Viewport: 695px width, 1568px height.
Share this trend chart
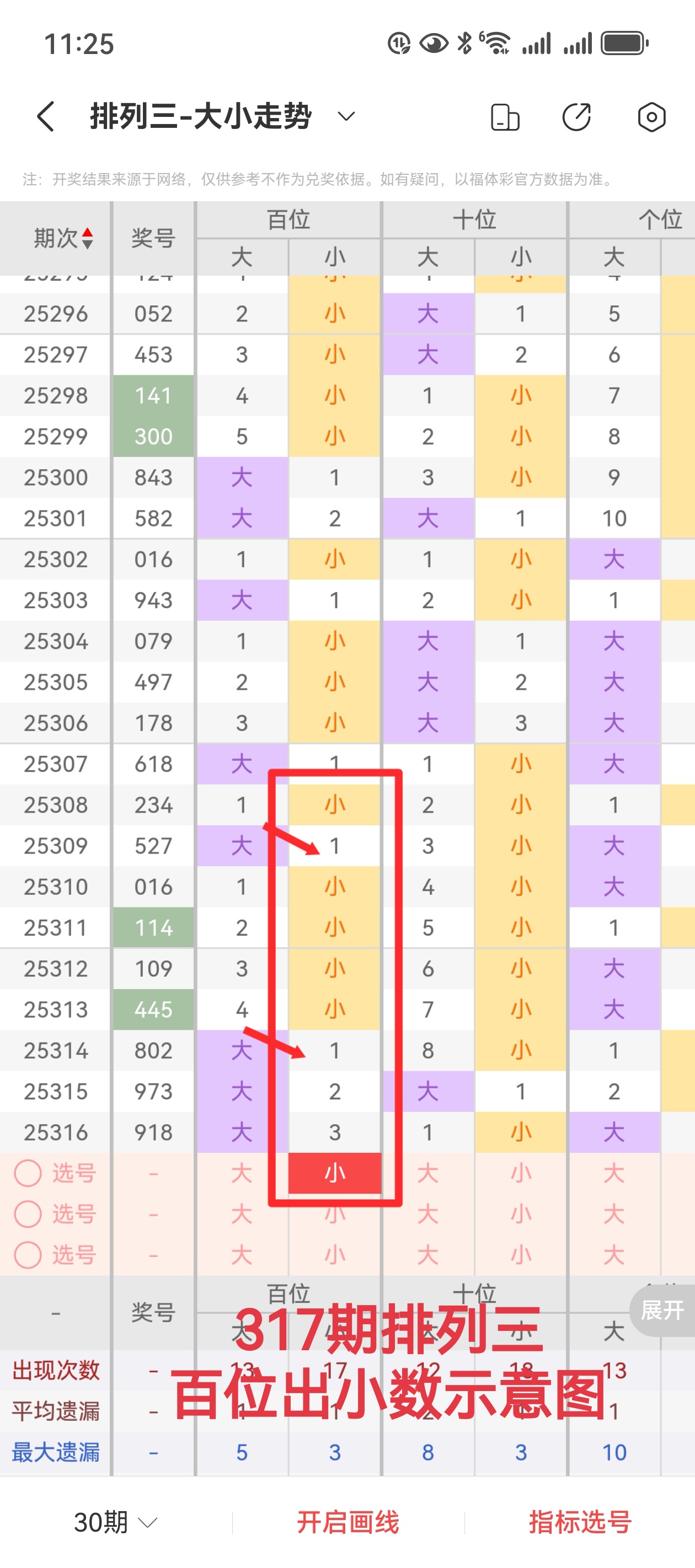click(x=576, y=117)
